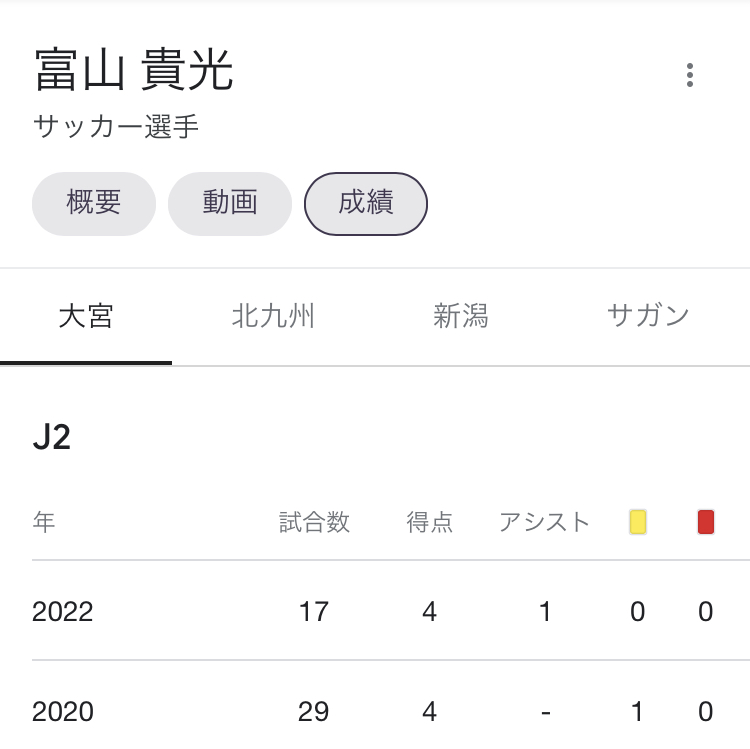This screenshot has height=749, width=750.
Task: Tap the 成績 chip
Action: pos(366,203)
